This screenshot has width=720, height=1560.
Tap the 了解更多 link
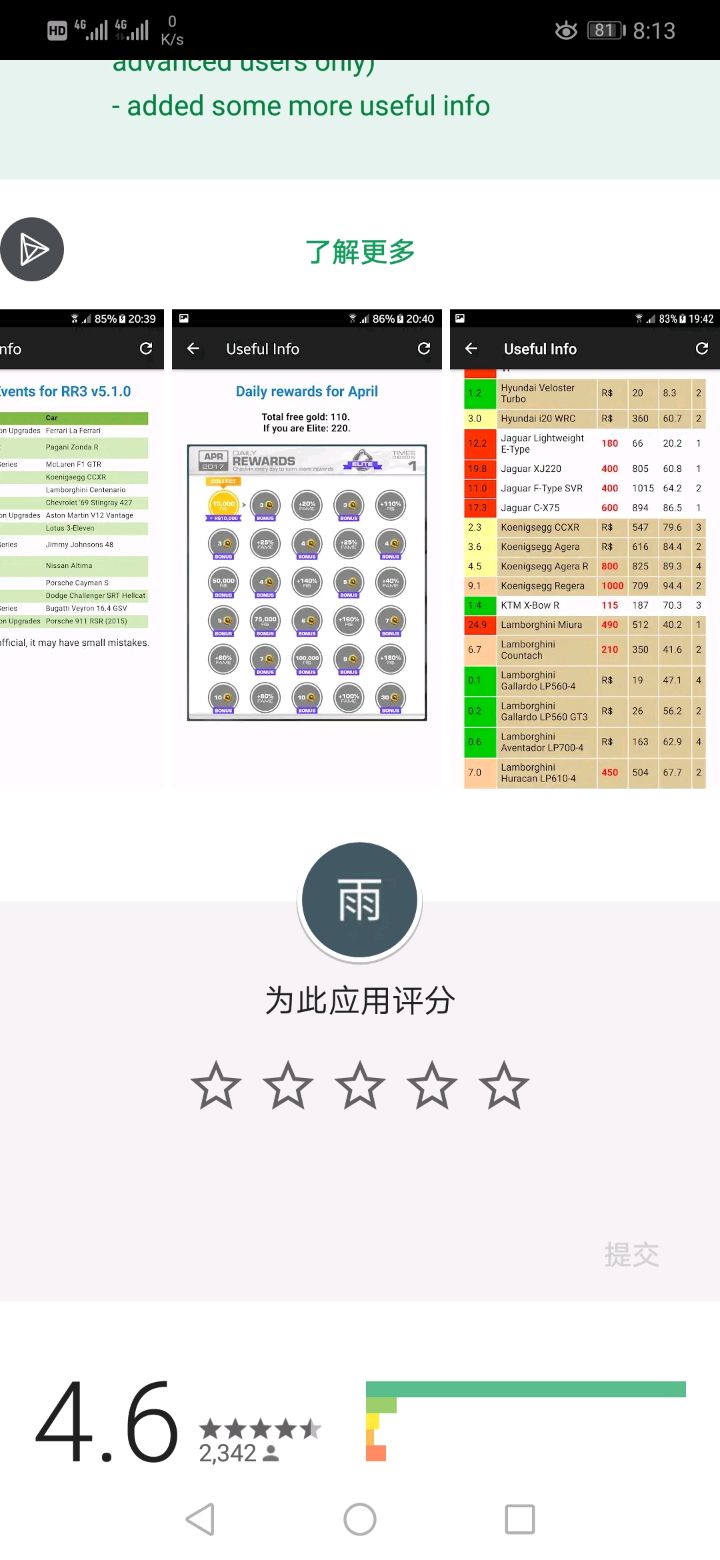tap(360, 252)
